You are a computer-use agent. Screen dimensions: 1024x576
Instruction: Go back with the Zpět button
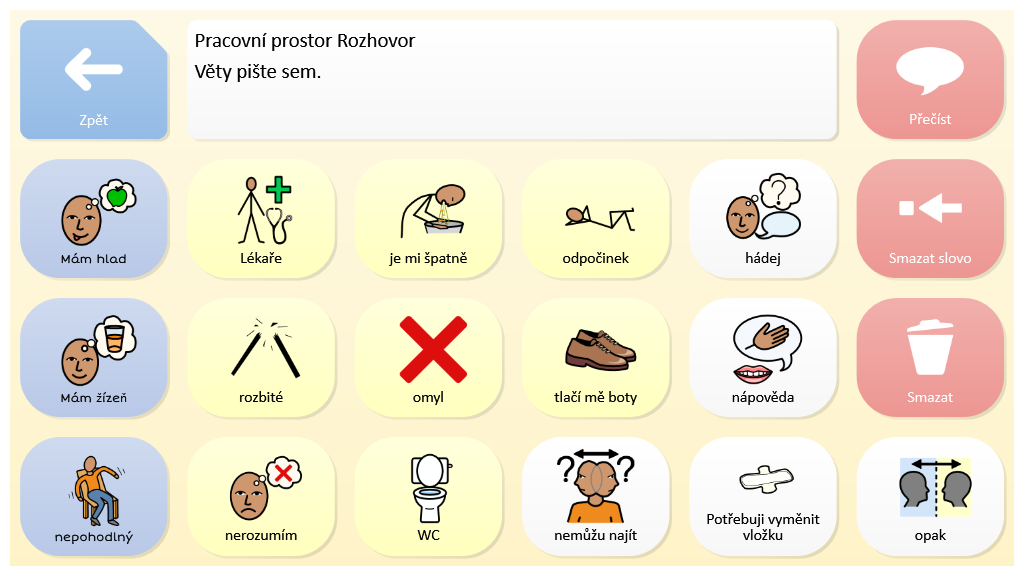(94, 80)
